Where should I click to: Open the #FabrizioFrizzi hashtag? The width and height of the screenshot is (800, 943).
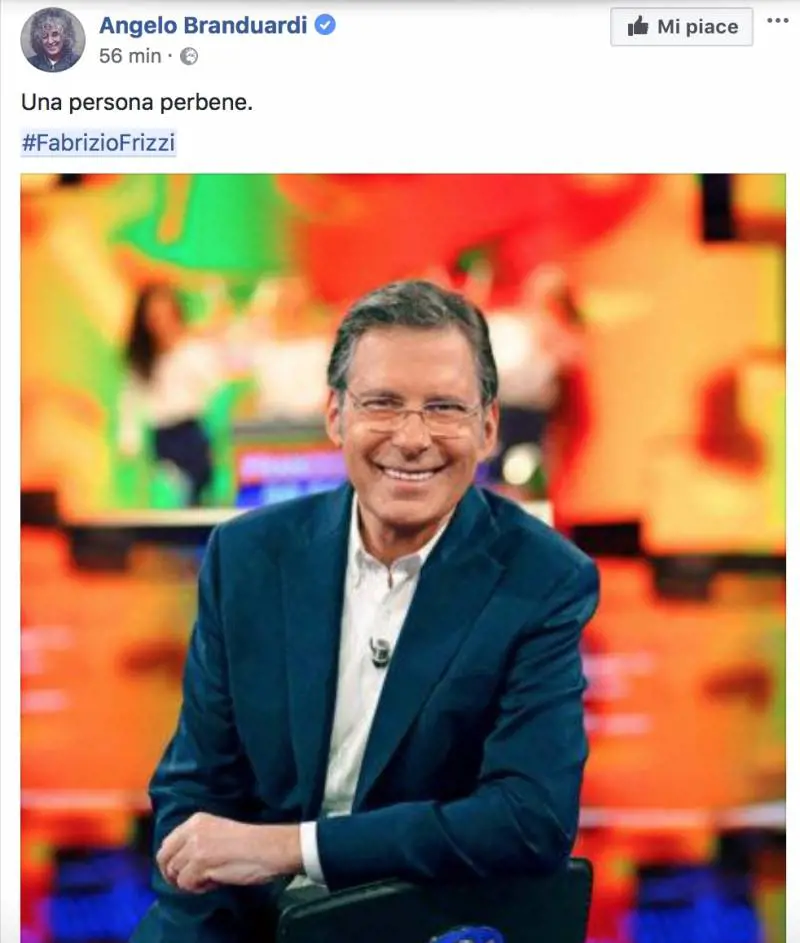coord(98,143)
